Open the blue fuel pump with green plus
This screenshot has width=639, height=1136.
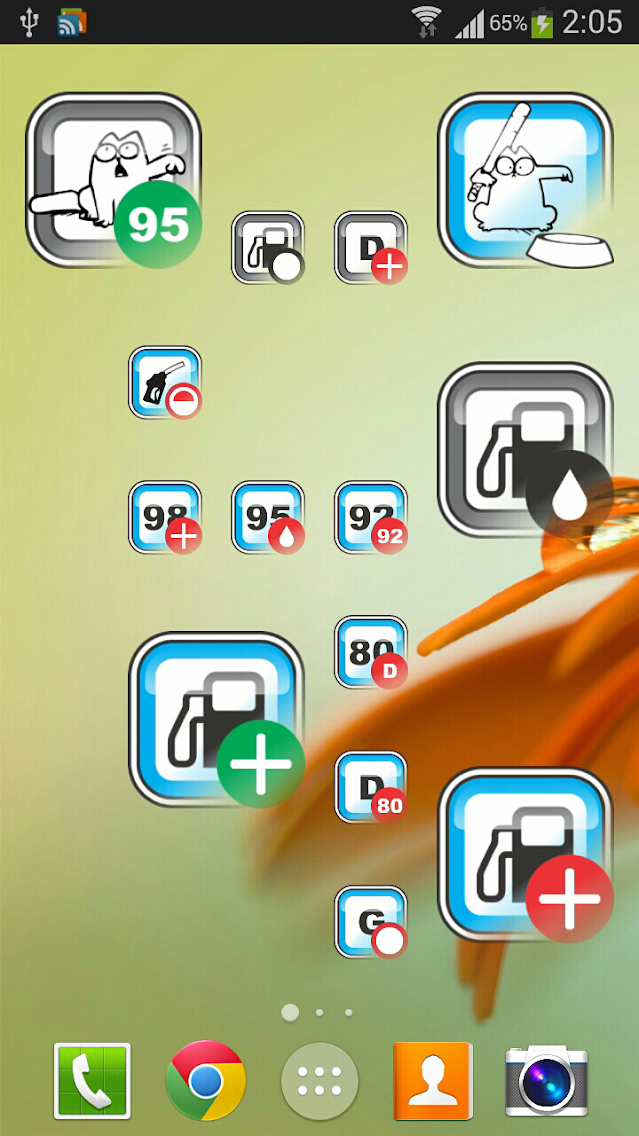coord(216,719)
